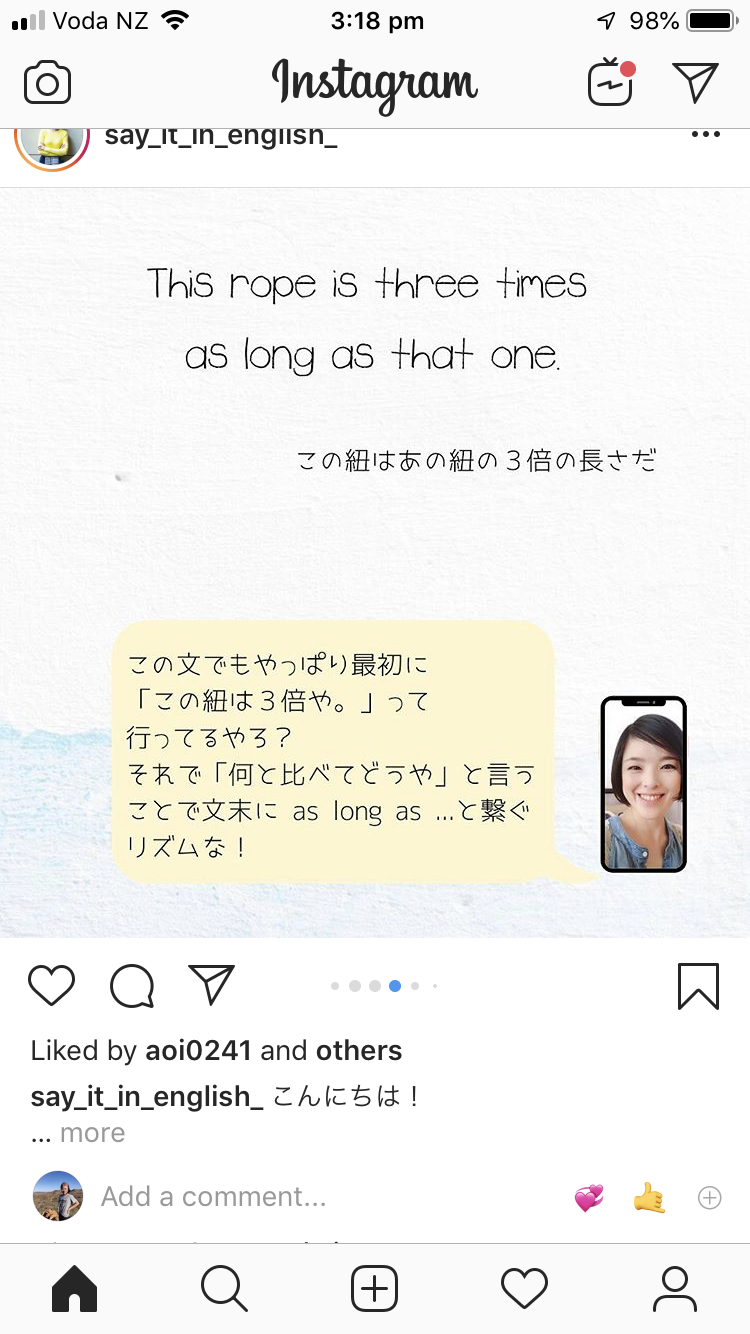The height and width of the screenshot is (1334, 750).
Task: Create a new post with plus tab
Action: [375, 1289]
